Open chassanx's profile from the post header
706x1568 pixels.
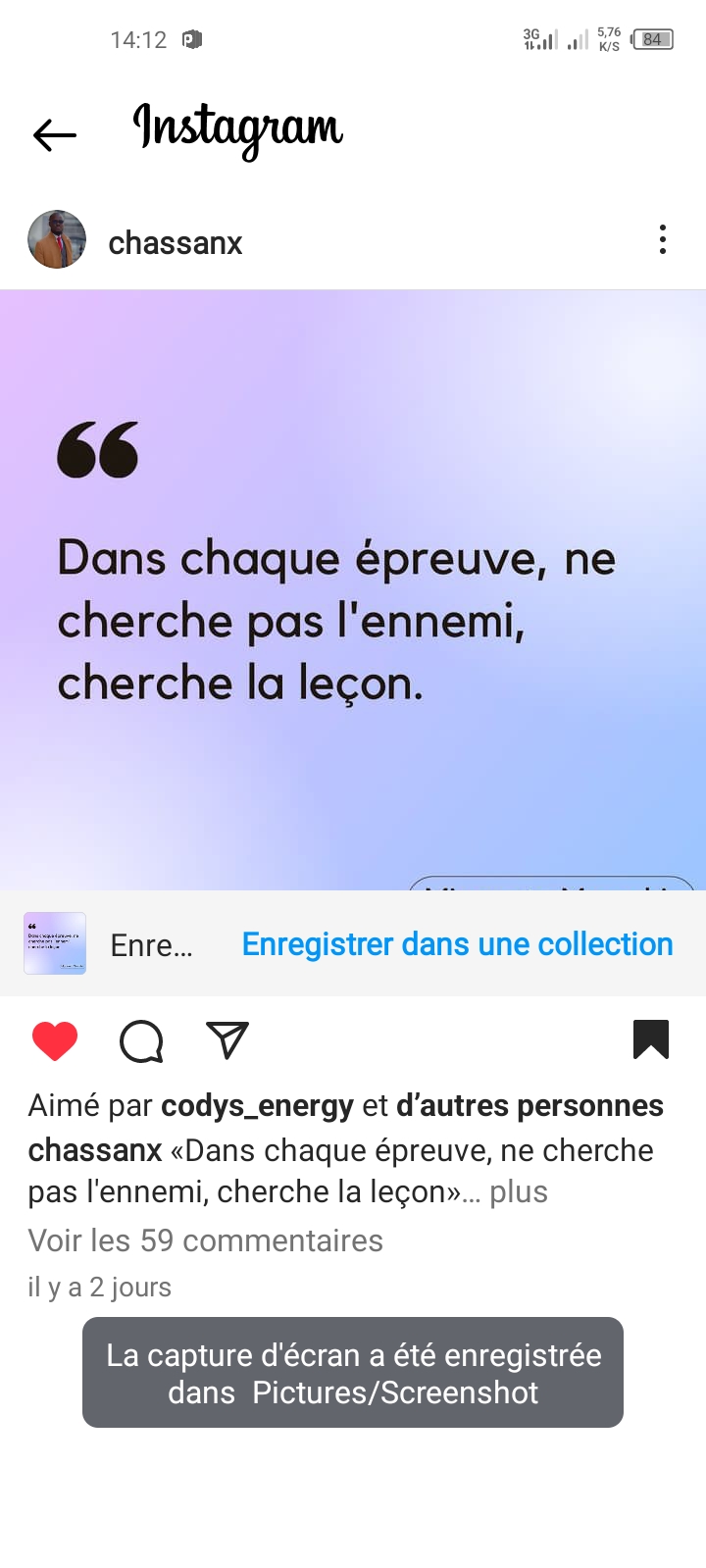(175, 242)
